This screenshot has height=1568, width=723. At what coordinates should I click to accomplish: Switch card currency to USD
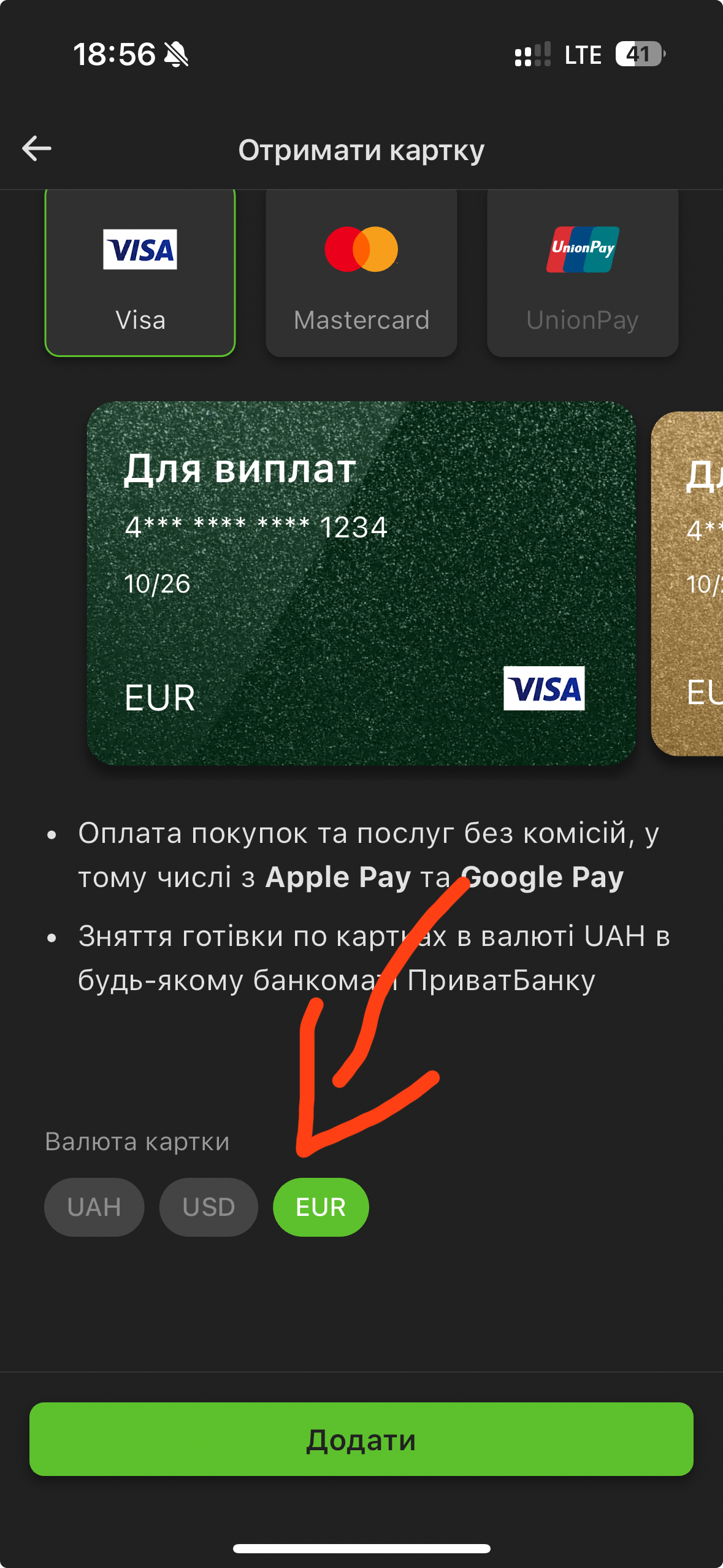208,1207
